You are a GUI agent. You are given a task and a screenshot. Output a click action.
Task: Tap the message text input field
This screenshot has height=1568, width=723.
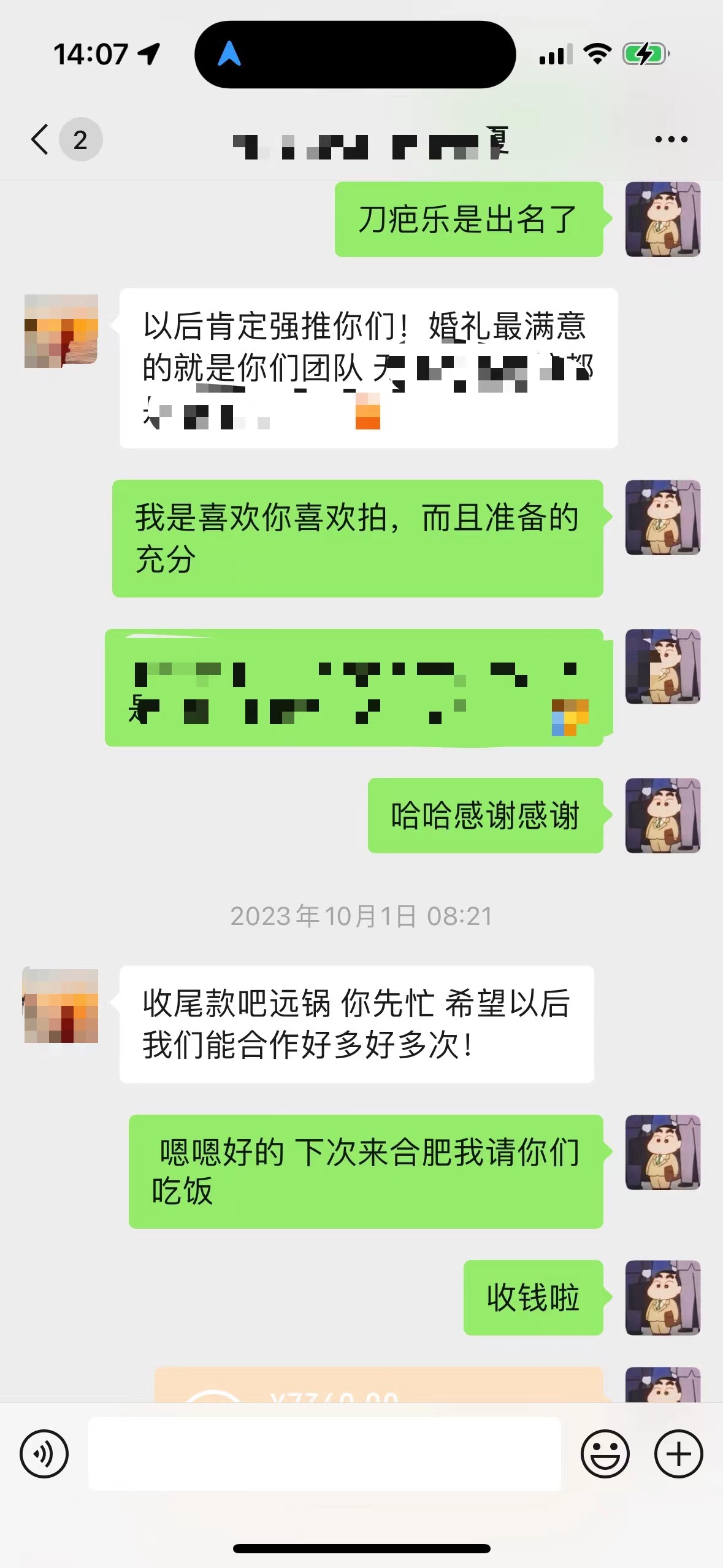click(x=324, y=1453)
